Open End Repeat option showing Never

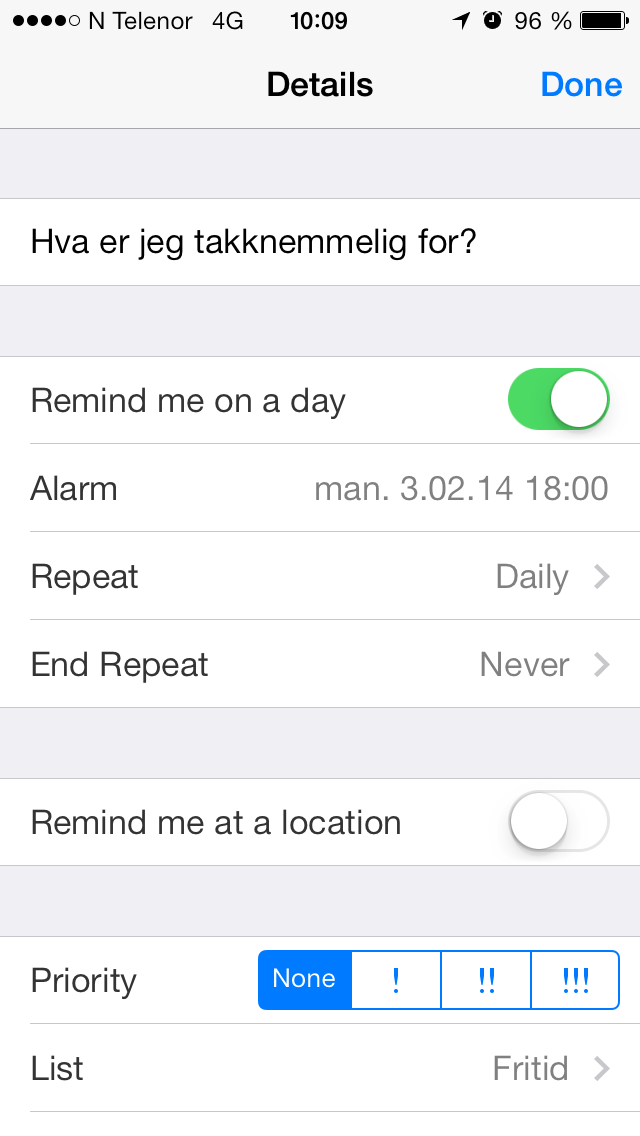[320, 664]
